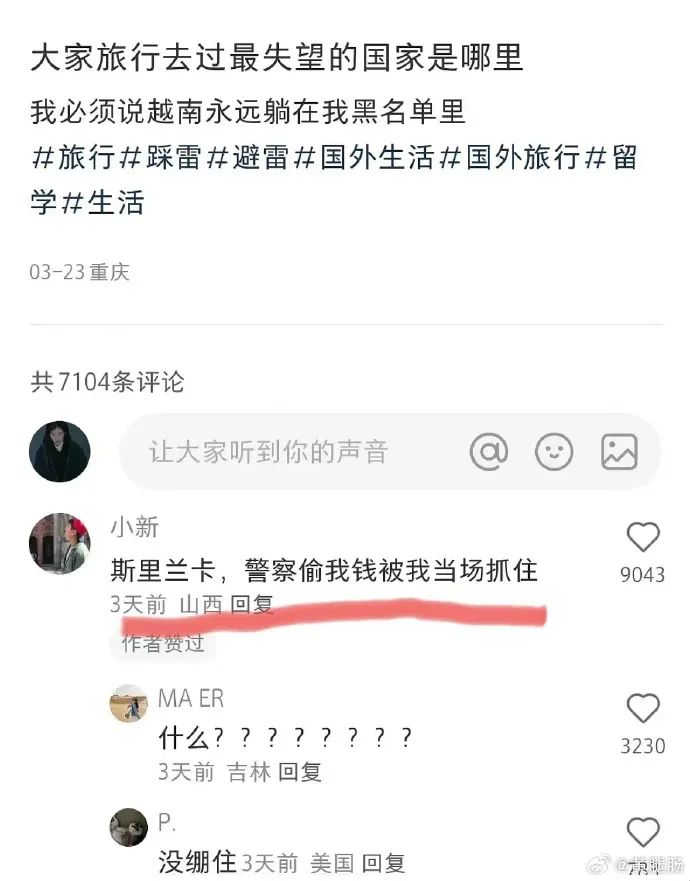Attach an image to the comment
Screen dimensions: 690x881
click(x=619, y=452)
